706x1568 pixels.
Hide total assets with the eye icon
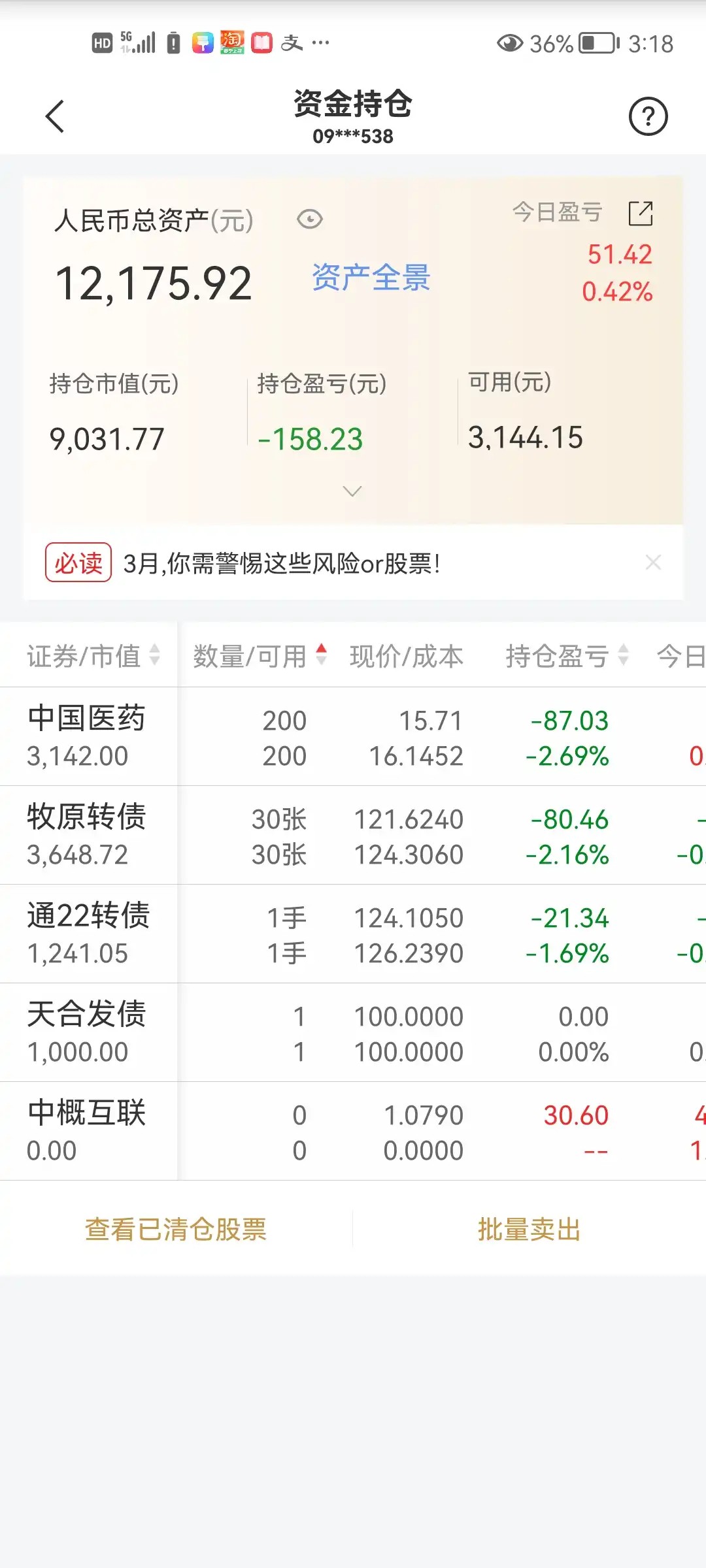pos(309,219)
